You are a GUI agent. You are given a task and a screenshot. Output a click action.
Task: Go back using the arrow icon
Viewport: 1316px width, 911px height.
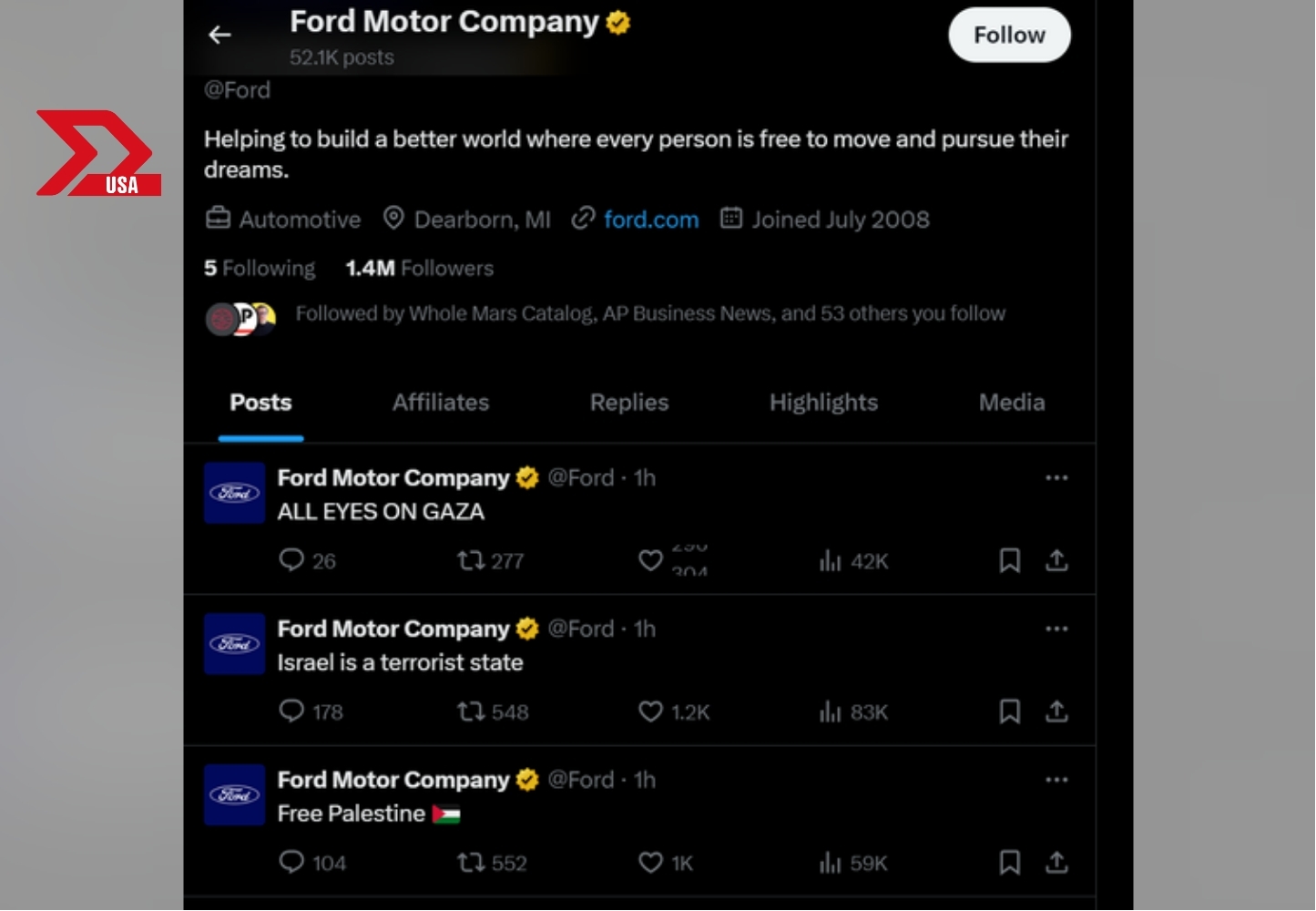(219, 35)
